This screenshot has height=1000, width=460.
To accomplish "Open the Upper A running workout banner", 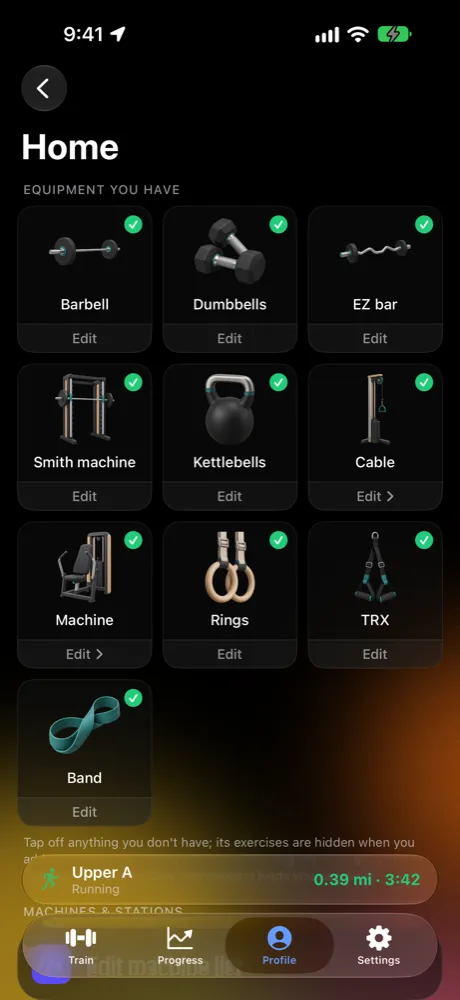I will [230, 879].
